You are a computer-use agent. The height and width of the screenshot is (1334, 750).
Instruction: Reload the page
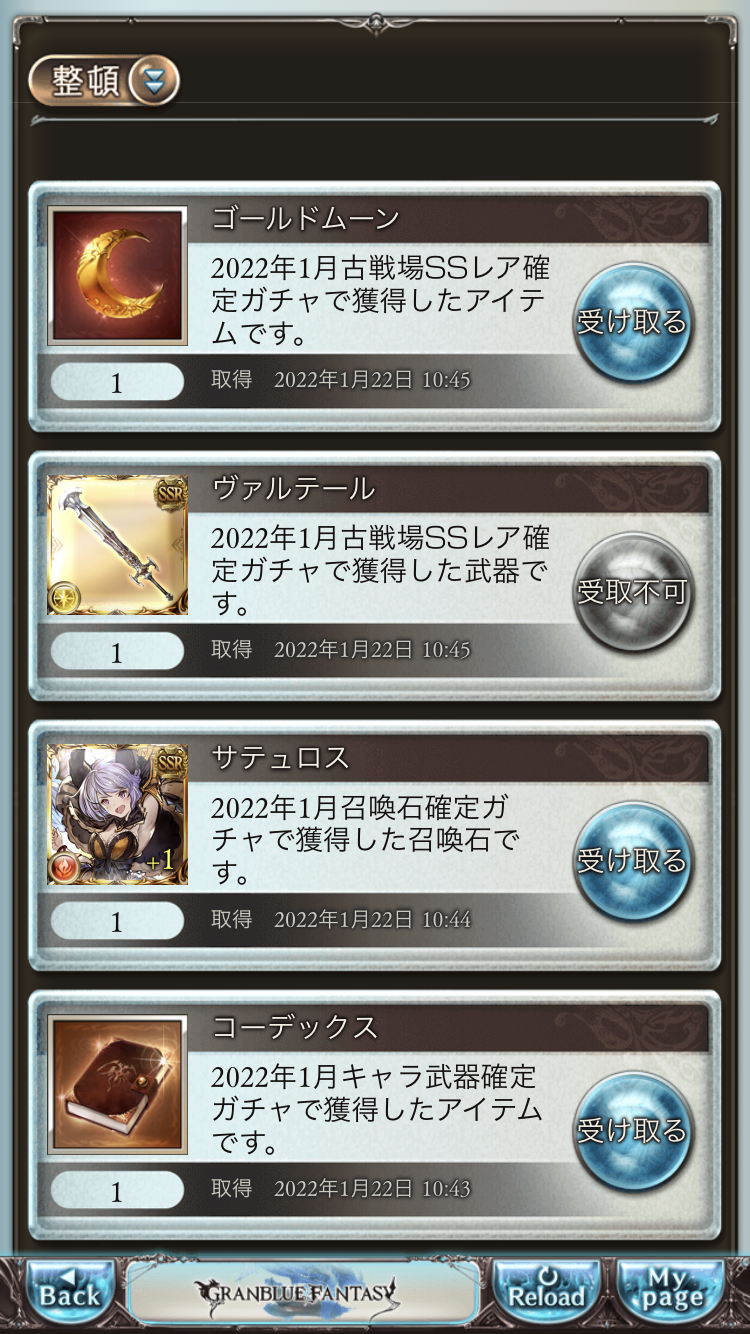click(547, 1293)
